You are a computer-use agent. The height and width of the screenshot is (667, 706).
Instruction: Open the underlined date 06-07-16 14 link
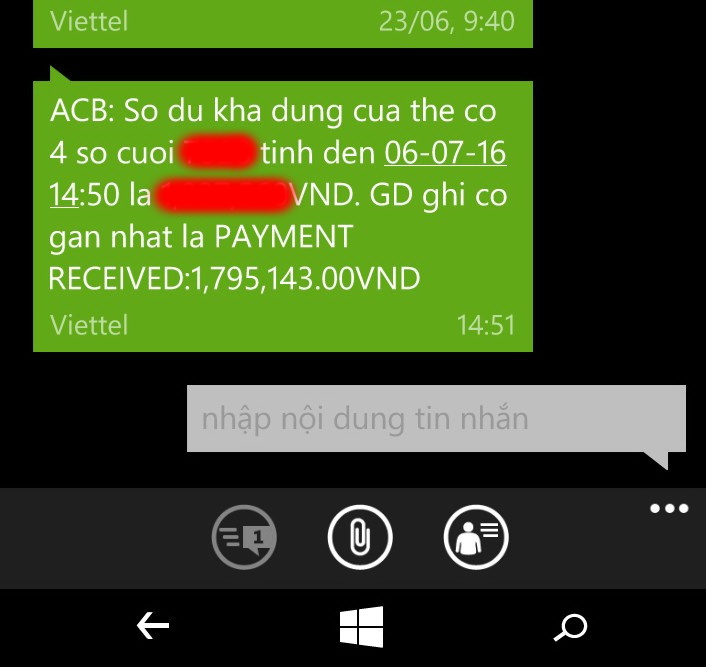[445, 154]
